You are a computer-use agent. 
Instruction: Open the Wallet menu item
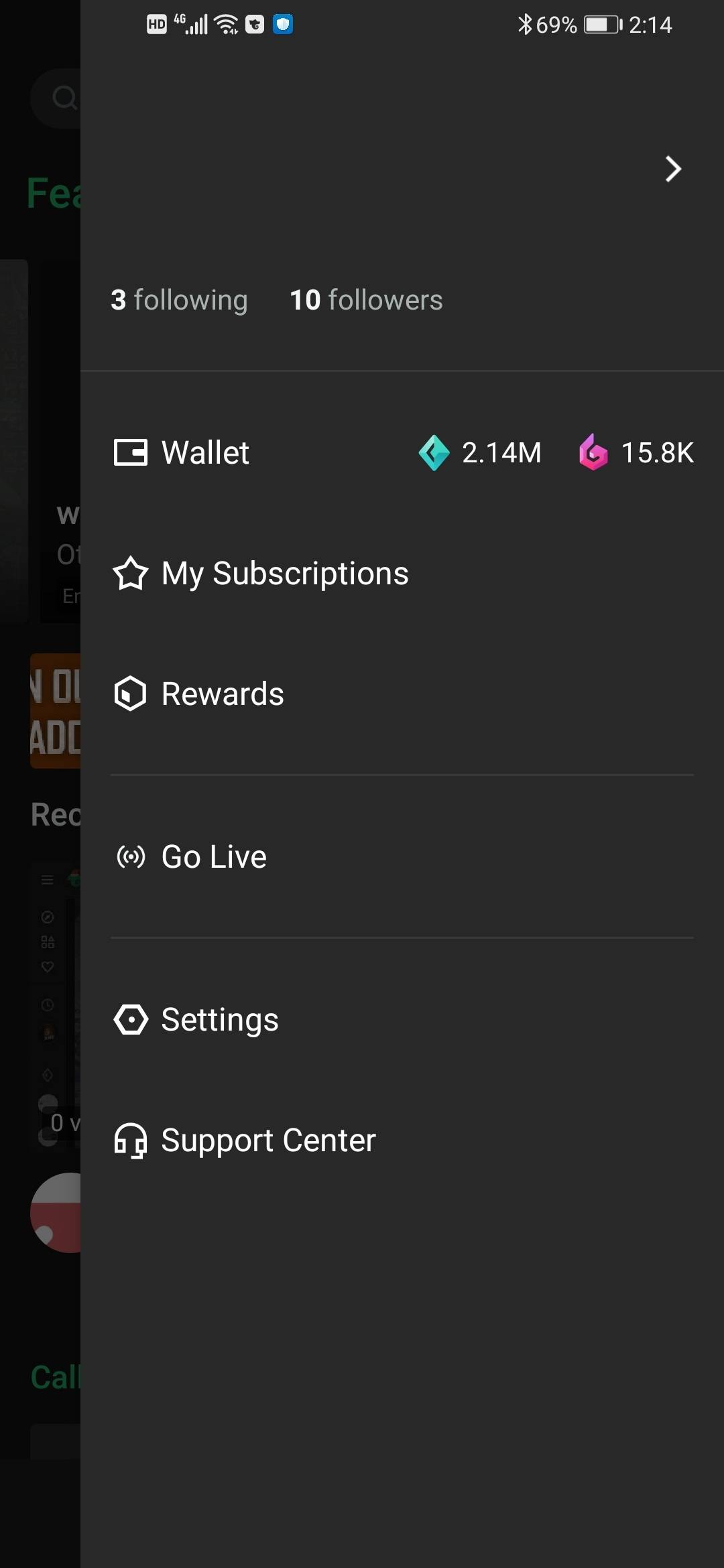[x=205, y=452]
